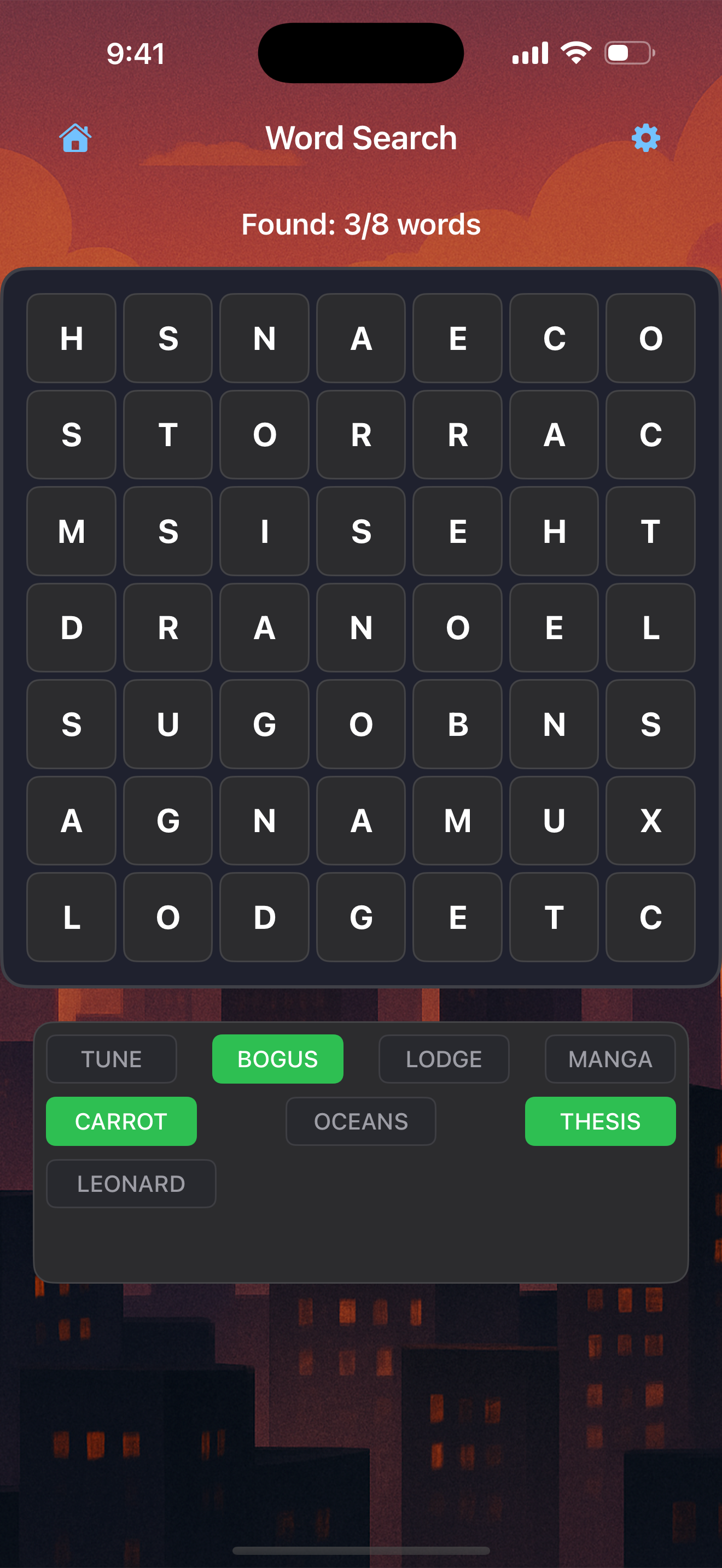The height and width of the screenshot is (1568, 722).
Task: Select the L tile in bottom-left corner
Action: click(71, 916)
